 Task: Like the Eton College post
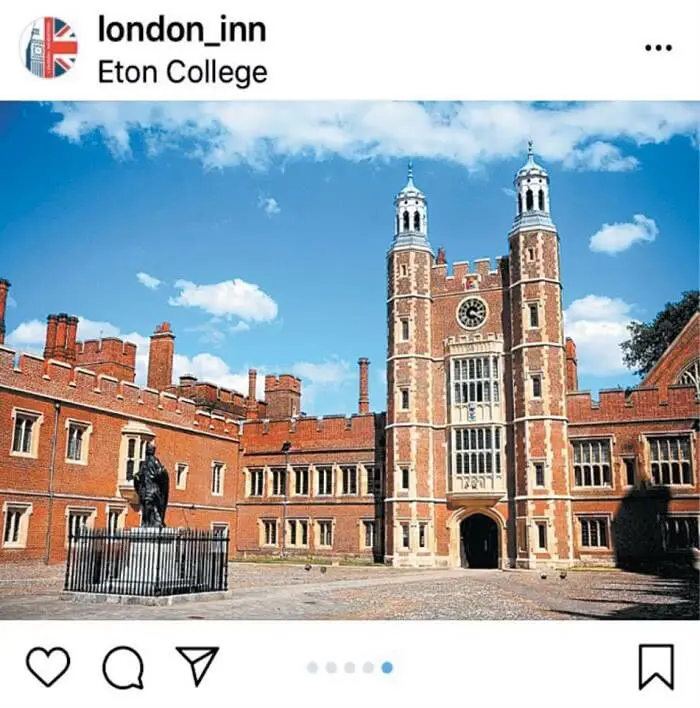(48, 666)
